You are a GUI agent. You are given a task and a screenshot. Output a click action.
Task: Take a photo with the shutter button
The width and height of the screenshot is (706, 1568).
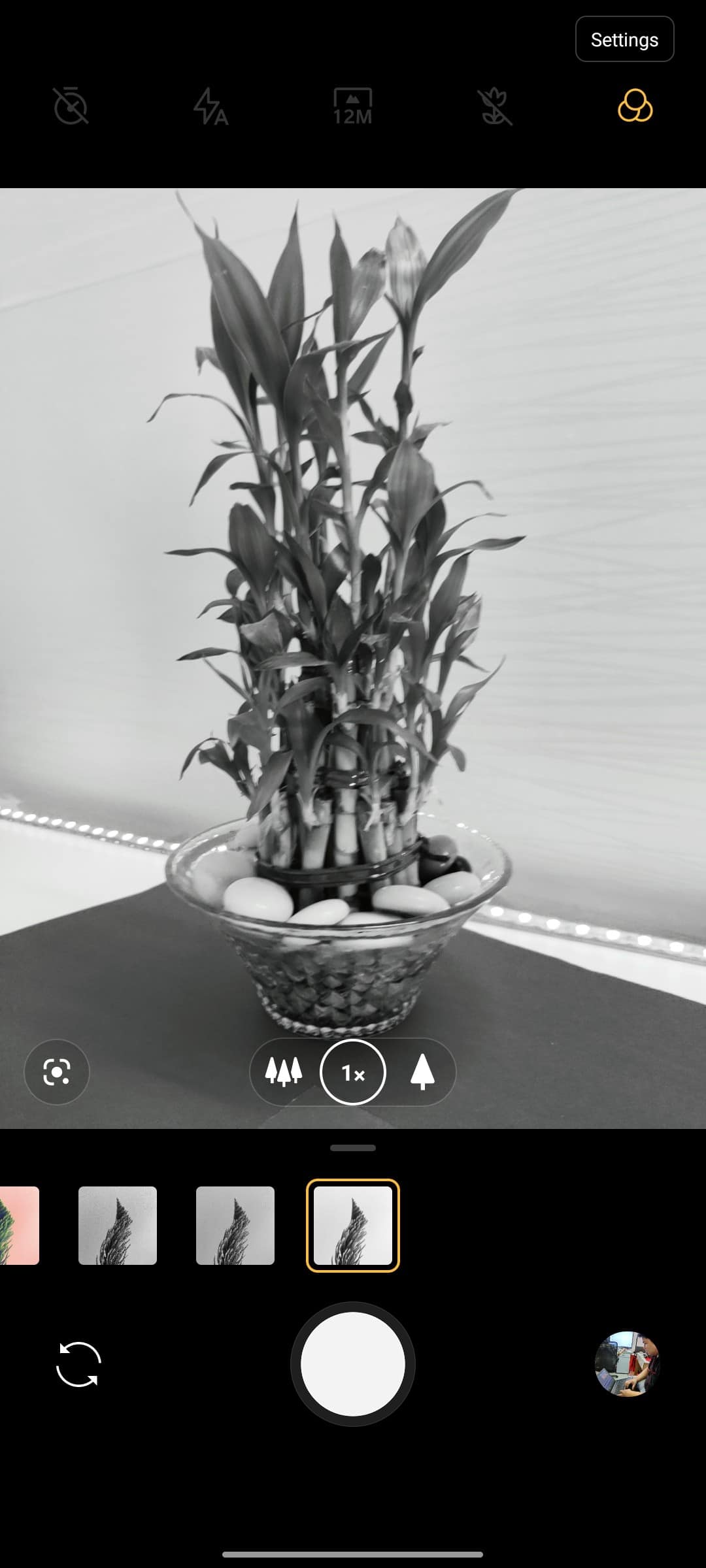[x=353, y=1364]
